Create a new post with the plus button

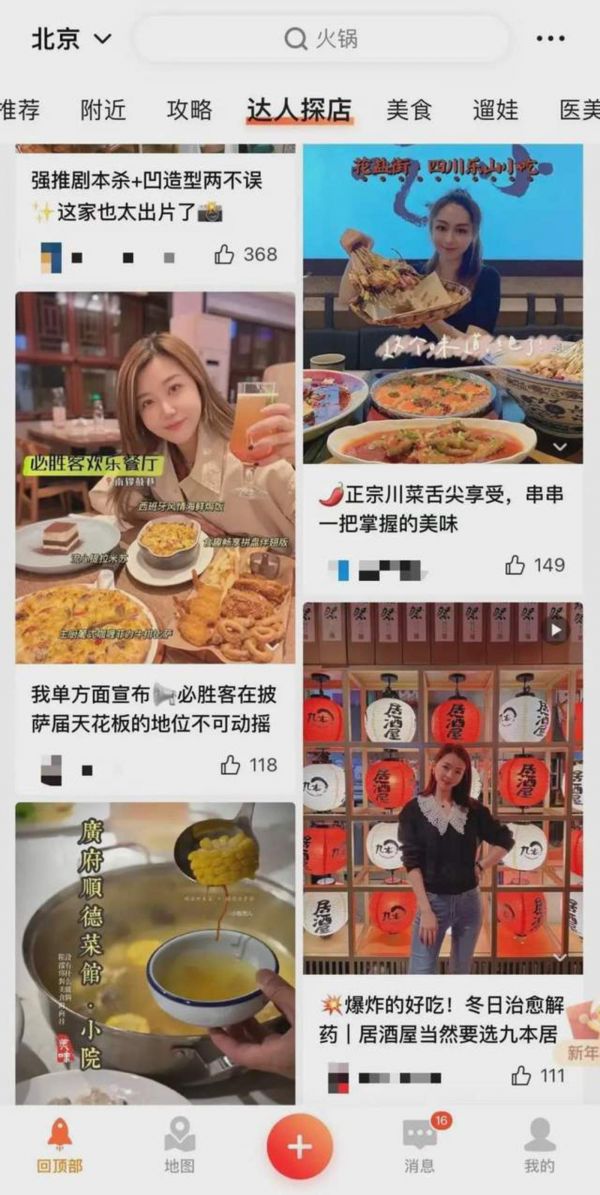point(299,1146)
